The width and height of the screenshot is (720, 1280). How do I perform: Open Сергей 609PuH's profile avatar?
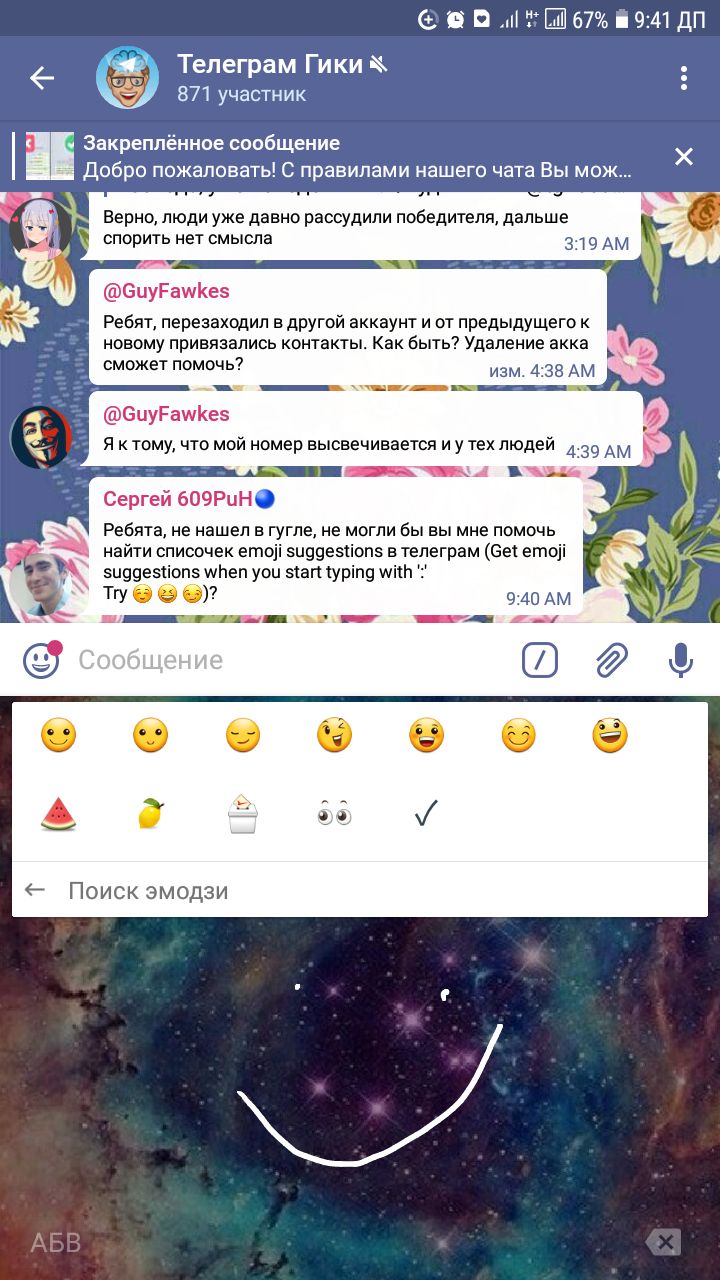(40, 583)
